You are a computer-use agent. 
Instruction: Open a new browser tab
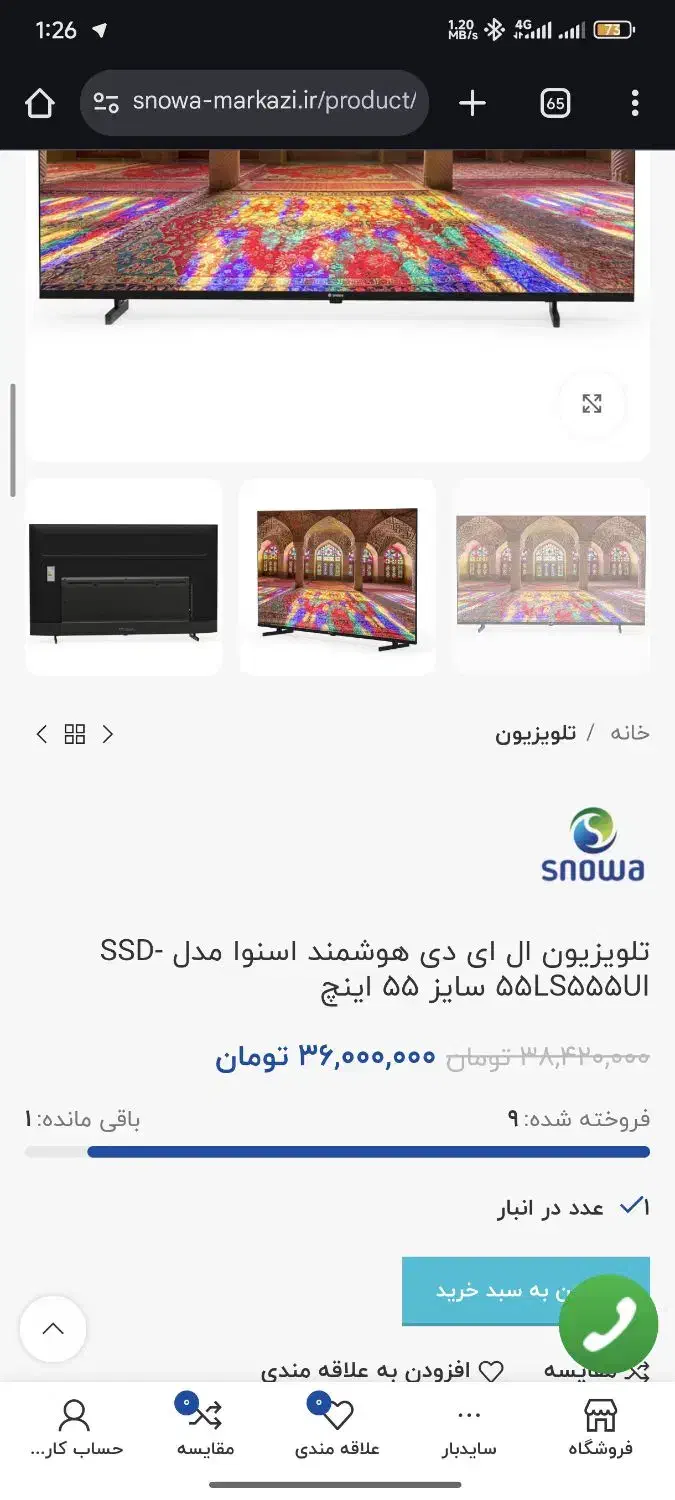pos(472,103)
